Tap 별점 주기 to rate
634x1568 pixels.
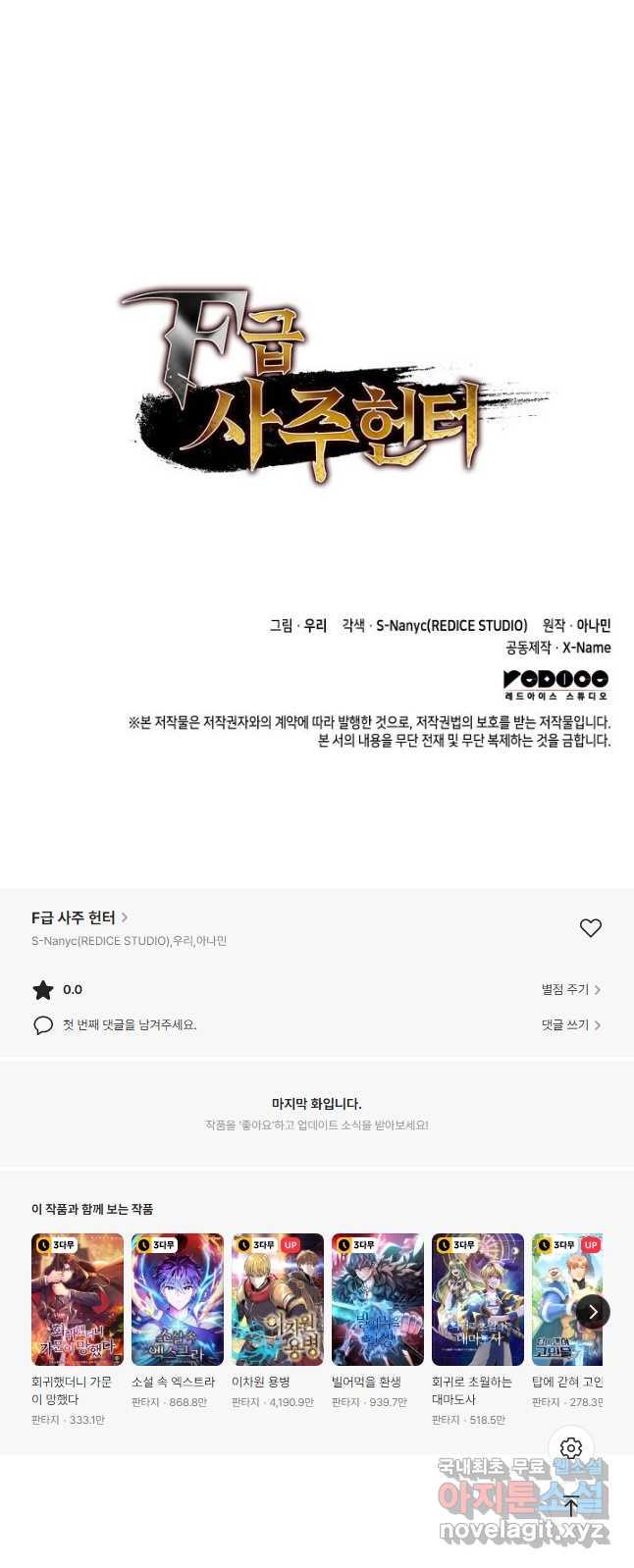570,989
